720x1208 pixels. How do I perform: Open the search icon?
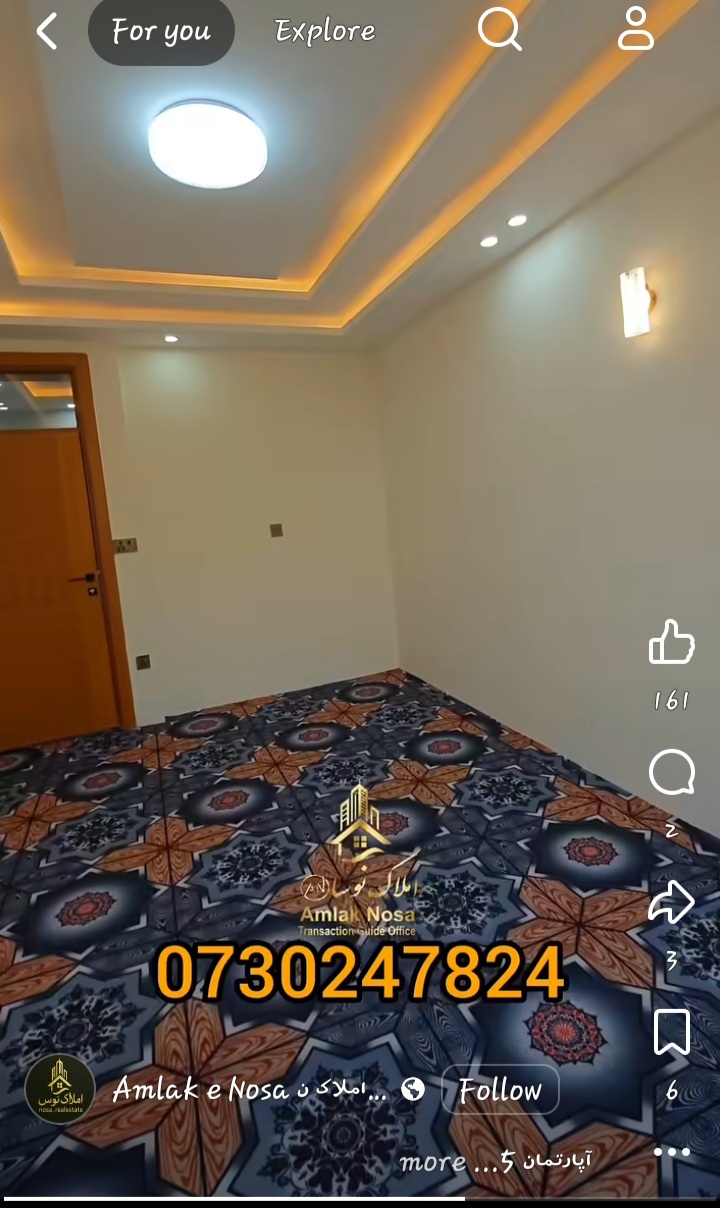[x=499, y=30]
